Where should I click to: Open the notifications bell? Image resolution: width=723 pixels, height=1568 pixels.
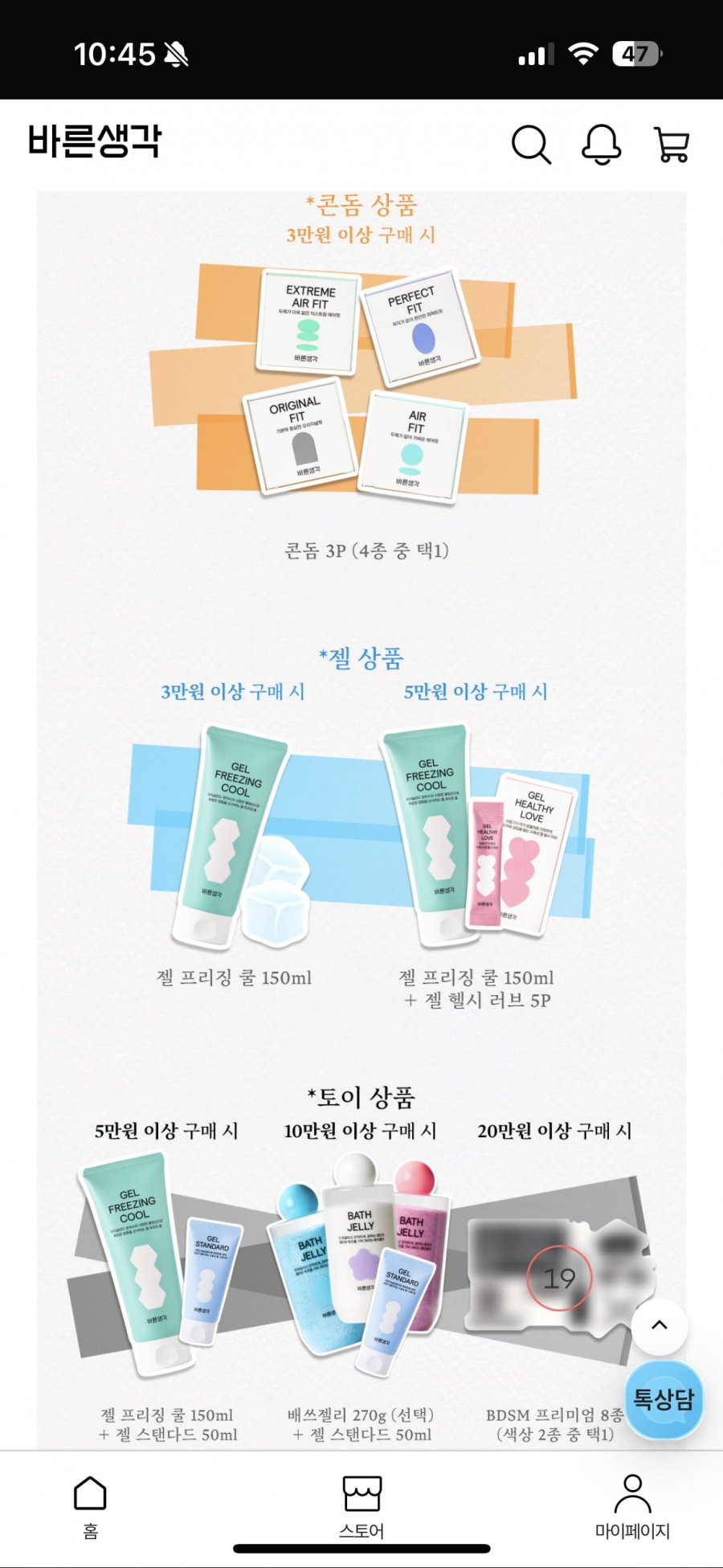601,145
